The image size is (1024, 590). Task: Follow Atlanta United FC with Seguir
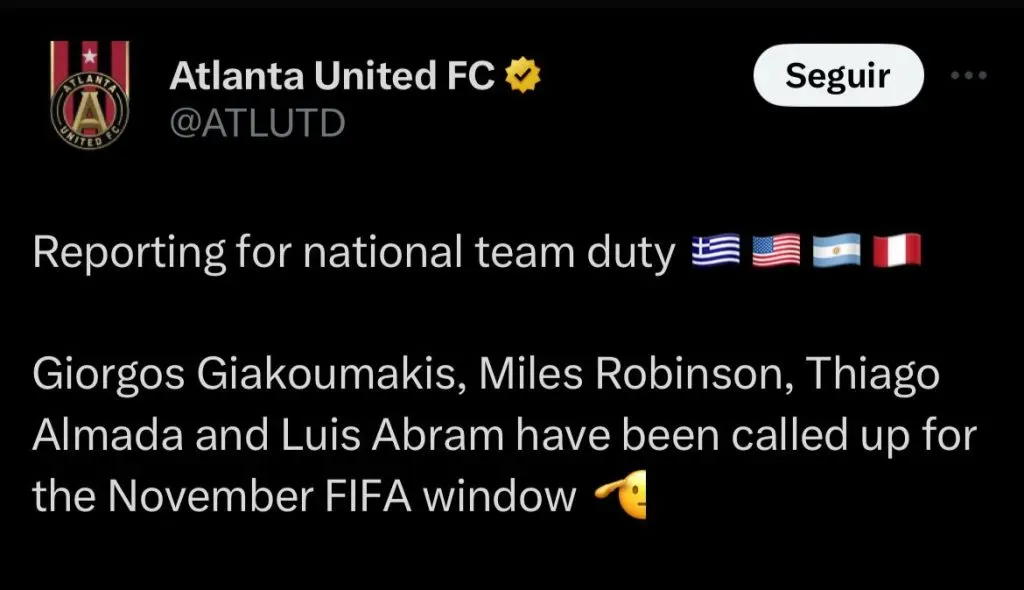837,76
